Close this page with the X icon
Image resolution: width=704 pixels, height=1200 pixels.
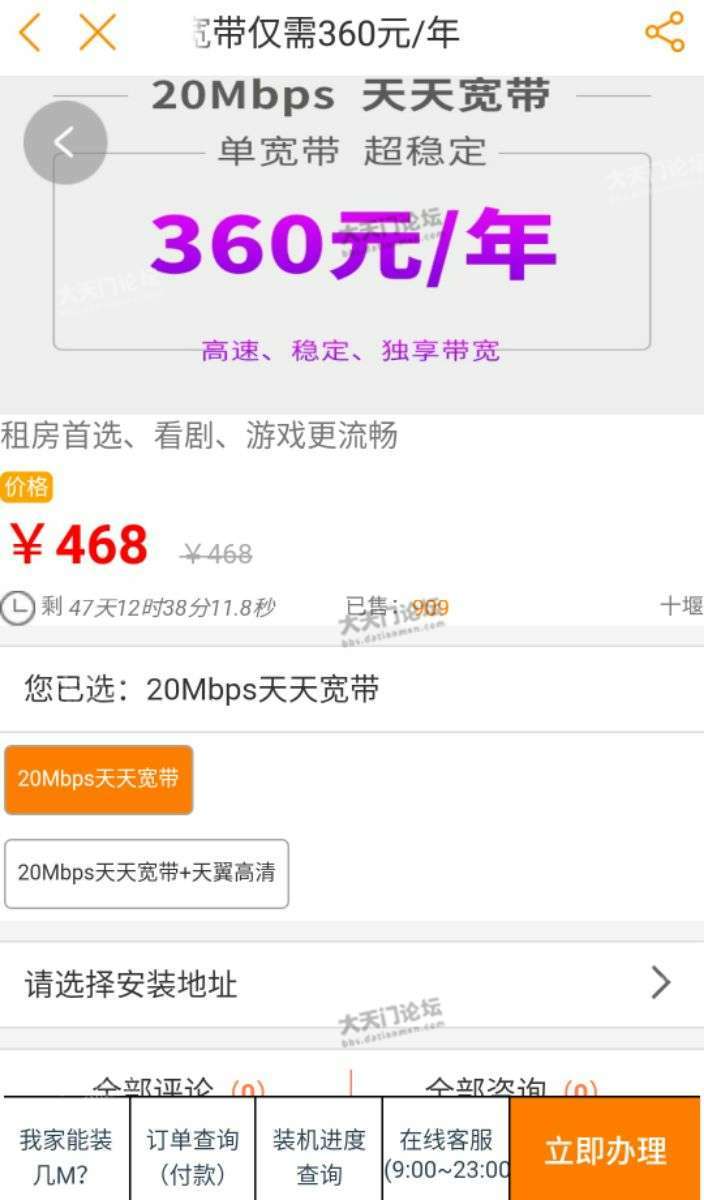(x=97, y=33)
